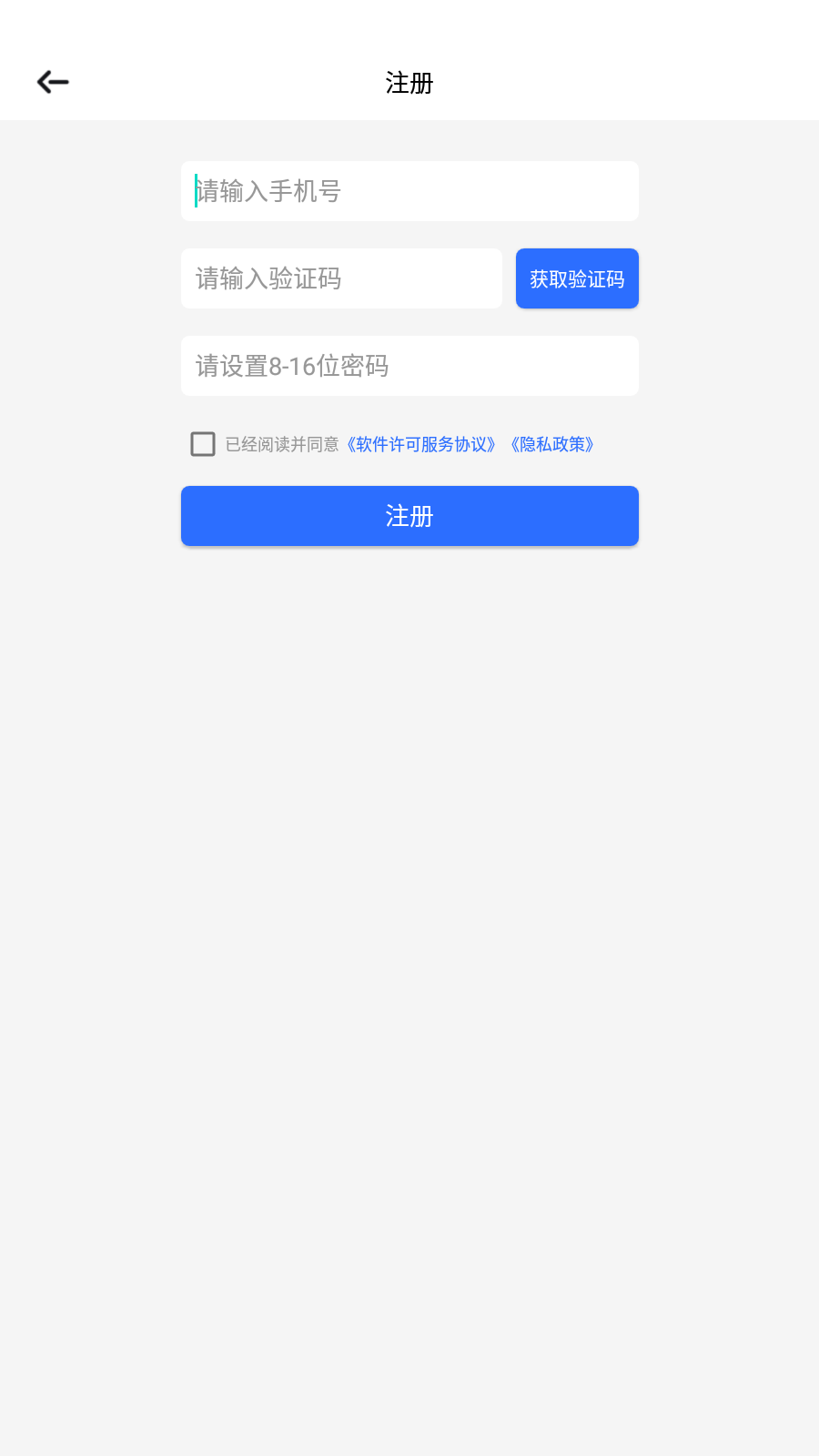Focus the phone number input field

click(409, 191)
